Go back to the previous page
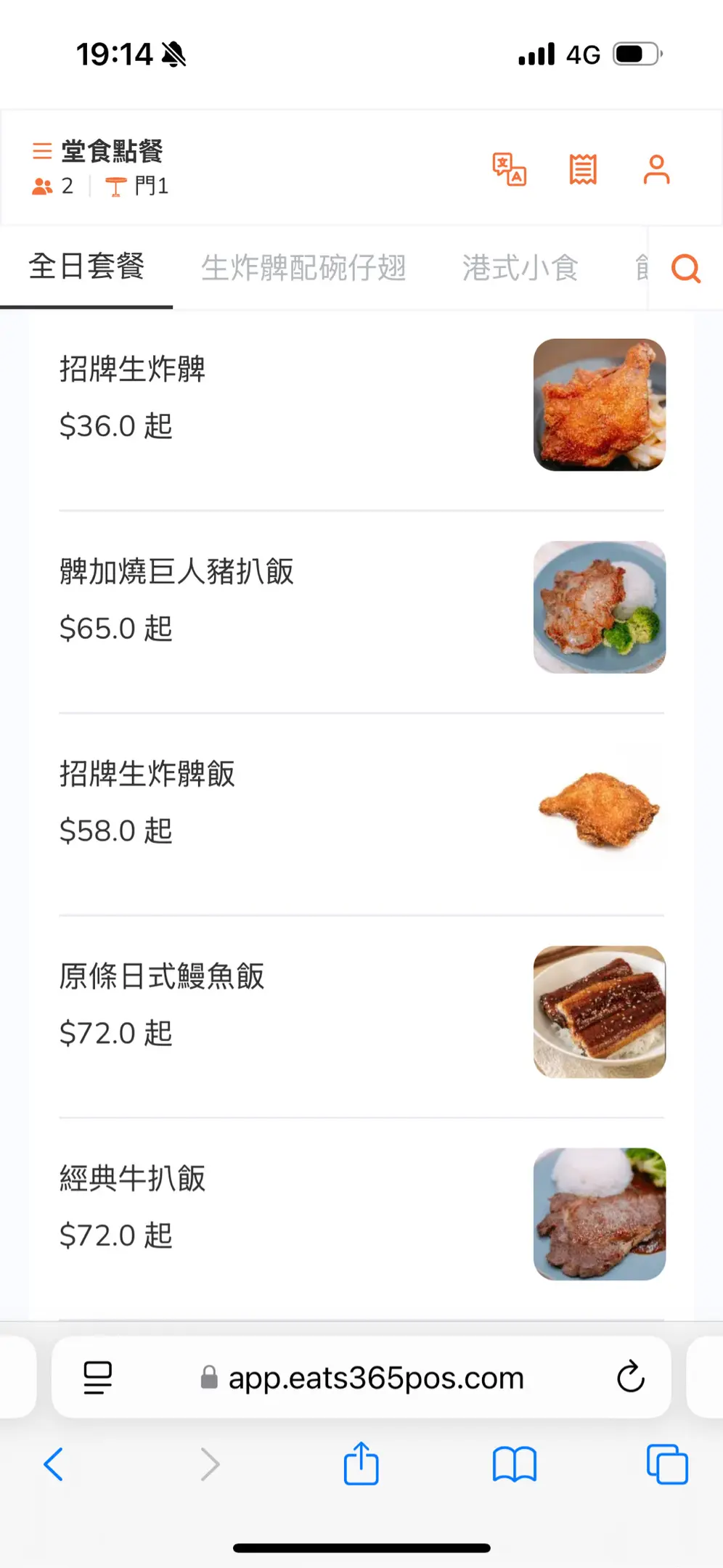Viewport: 723px width, 1568px height. click(x=54, y=1464)
